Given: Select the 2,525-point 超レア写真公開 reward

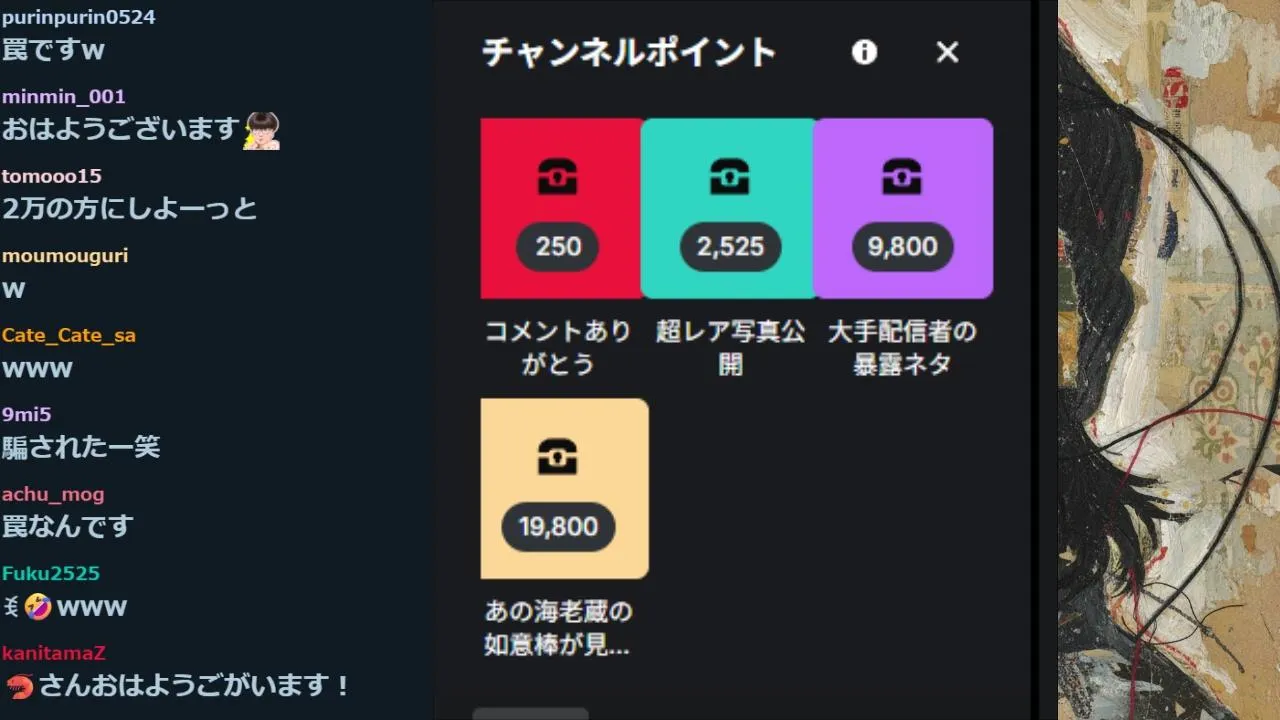Looking at the screenshot, I should point(728,208).
